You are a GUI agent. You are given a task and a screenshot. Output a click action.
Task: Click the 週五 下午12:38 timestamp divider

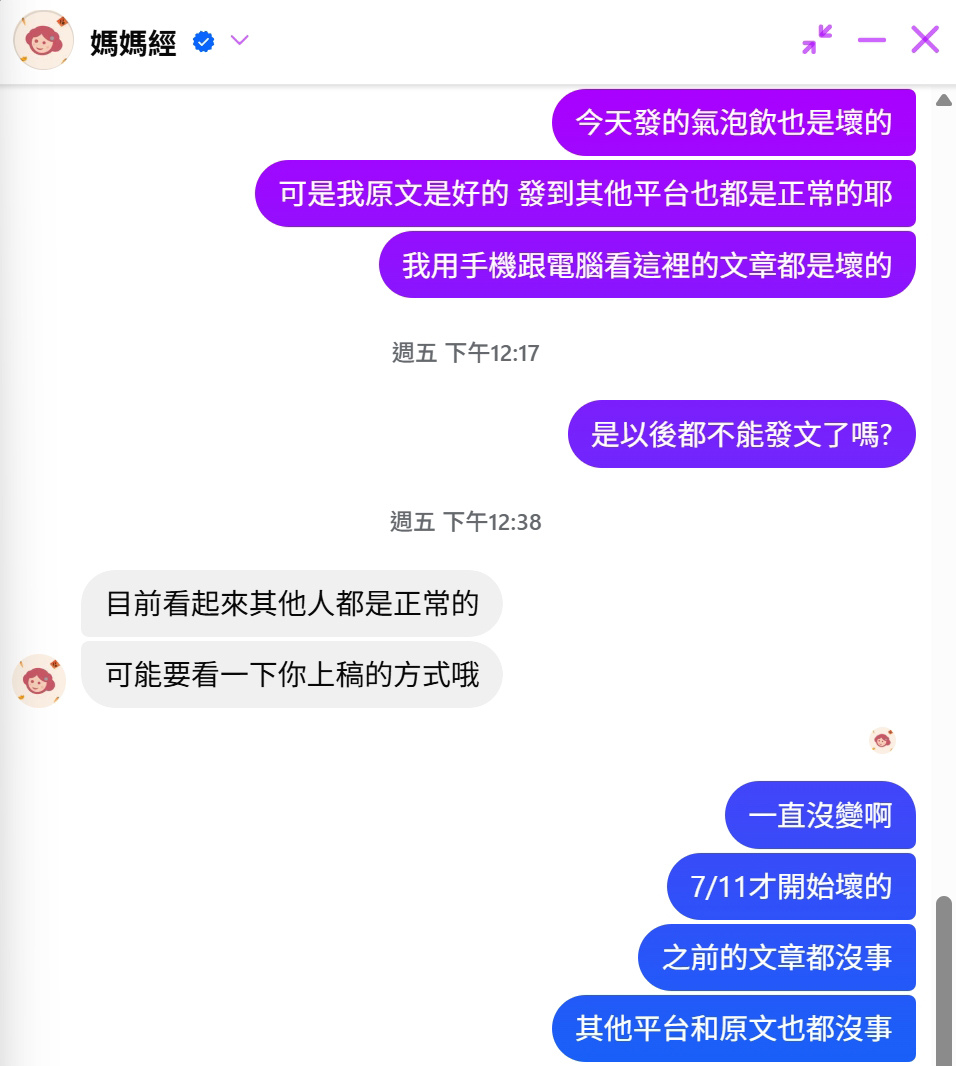point(464,521)
